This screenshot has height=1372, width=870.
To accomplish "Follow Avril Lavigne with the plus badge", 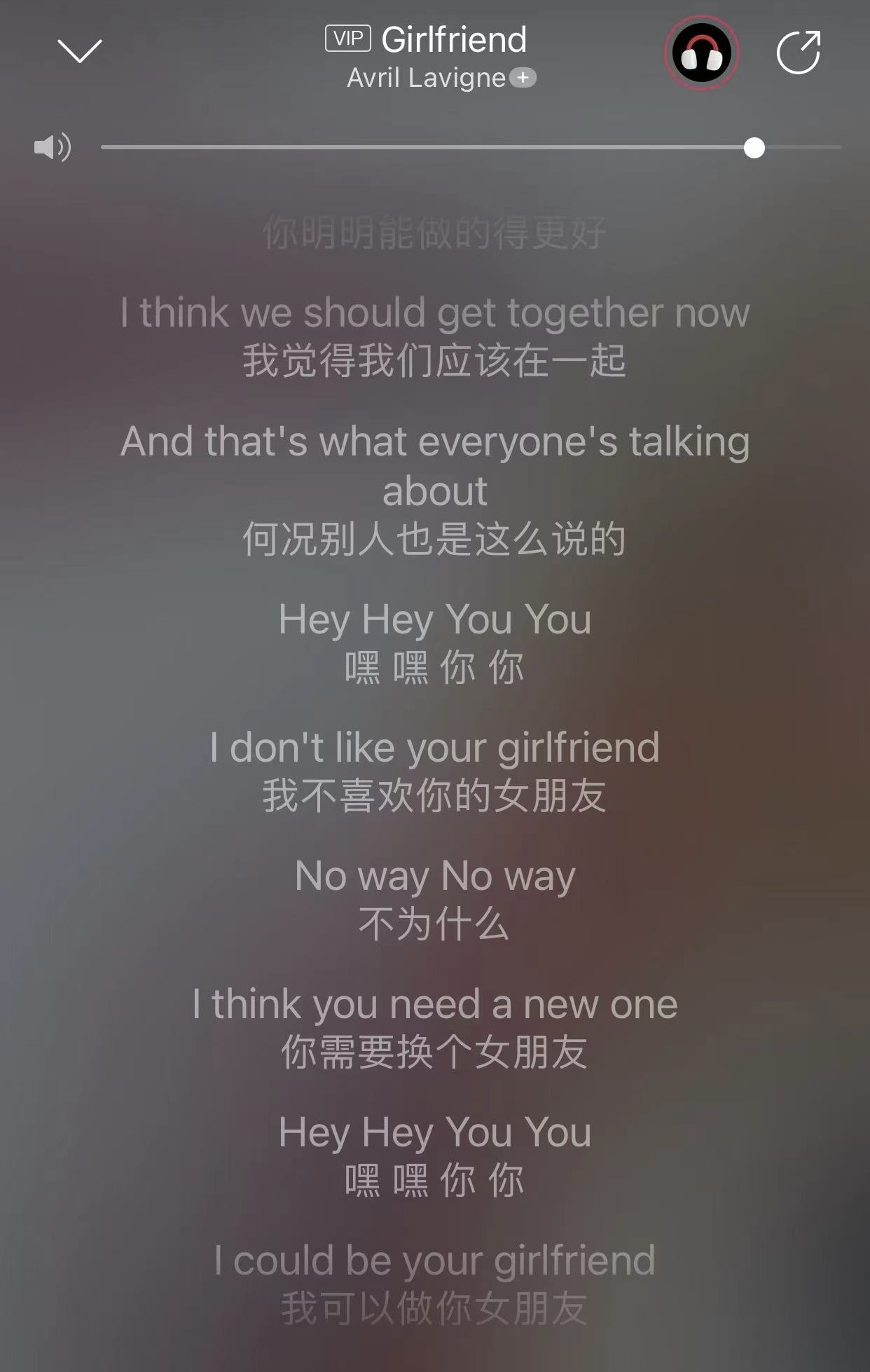I will [523, 78].
